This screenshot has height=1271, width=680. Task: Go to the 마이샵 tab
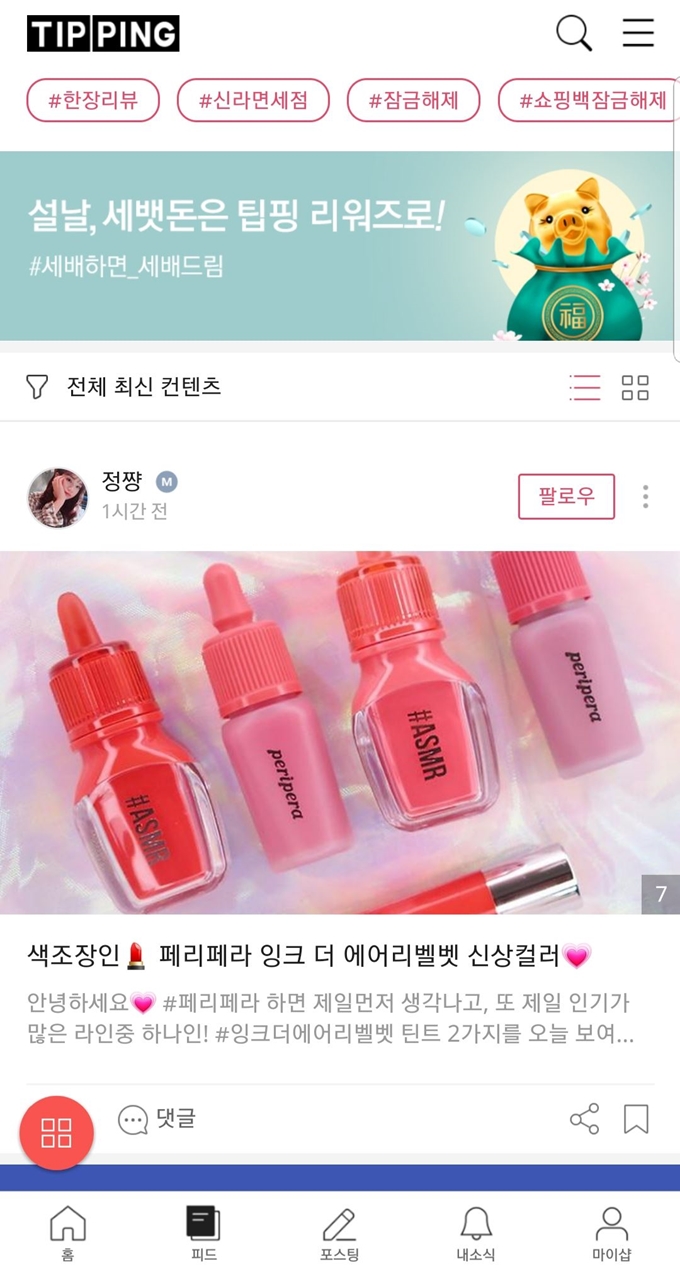(611, 1233)
